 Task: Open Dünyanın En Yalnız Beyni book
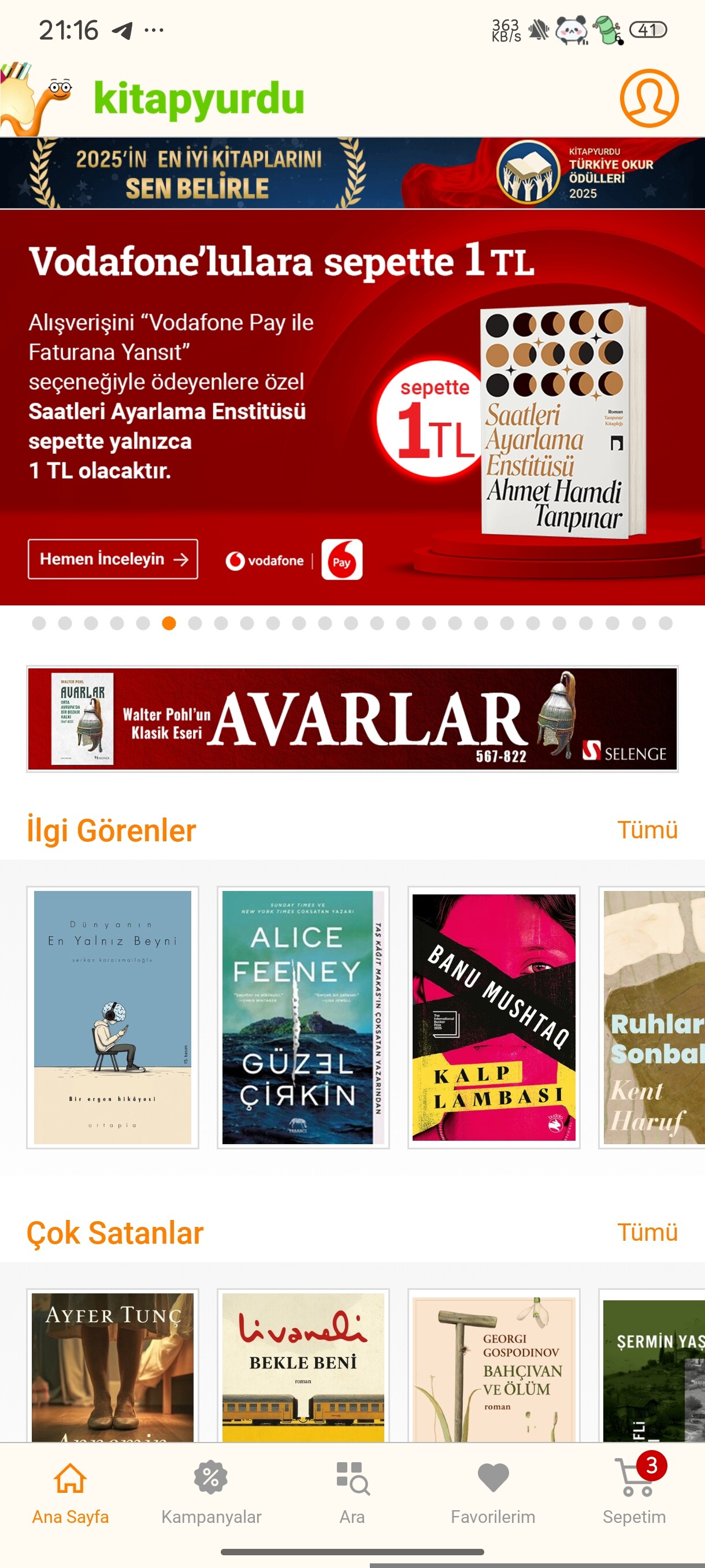pyautogui.click(x=113, y=1016)
